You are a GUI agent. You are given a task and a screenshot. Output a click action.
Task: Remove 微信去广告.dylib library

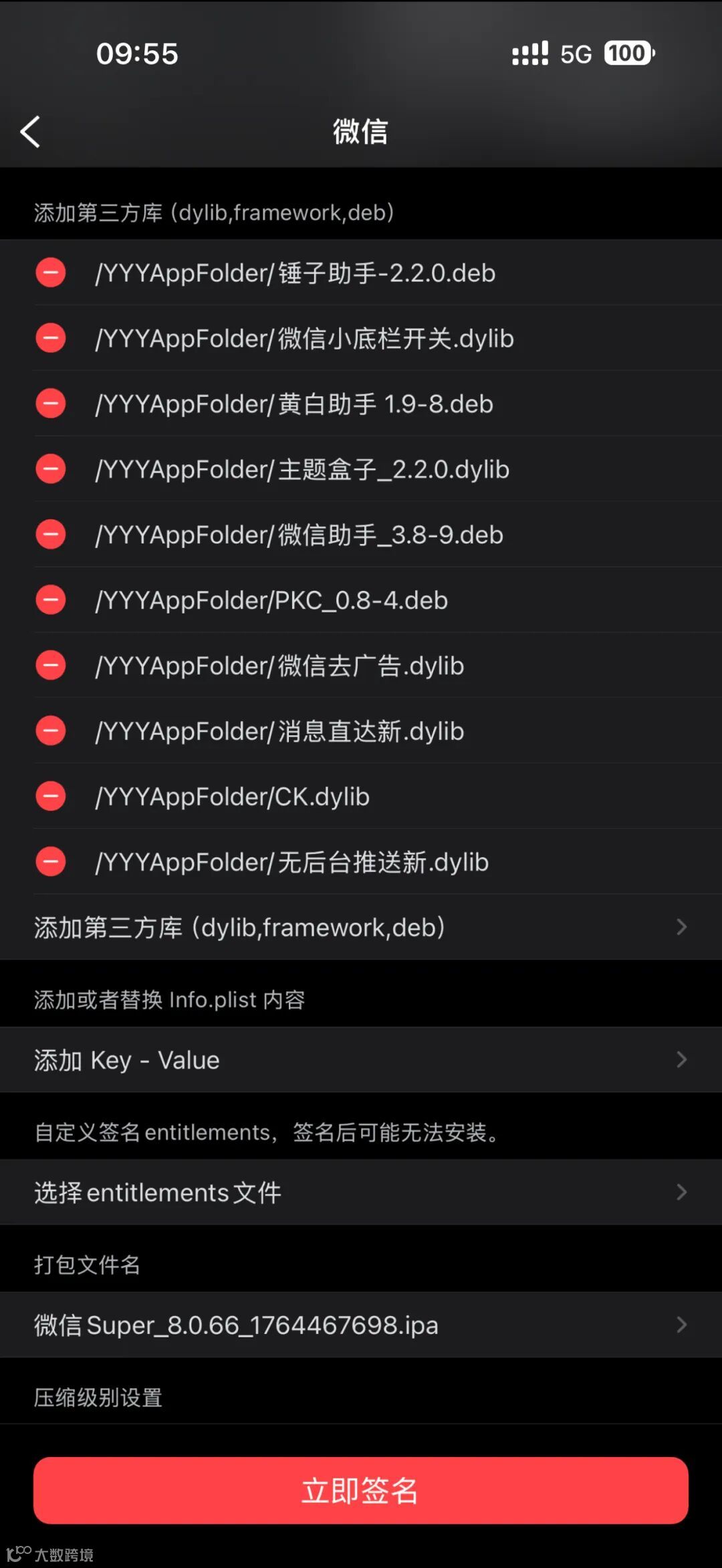pos(51,666)
